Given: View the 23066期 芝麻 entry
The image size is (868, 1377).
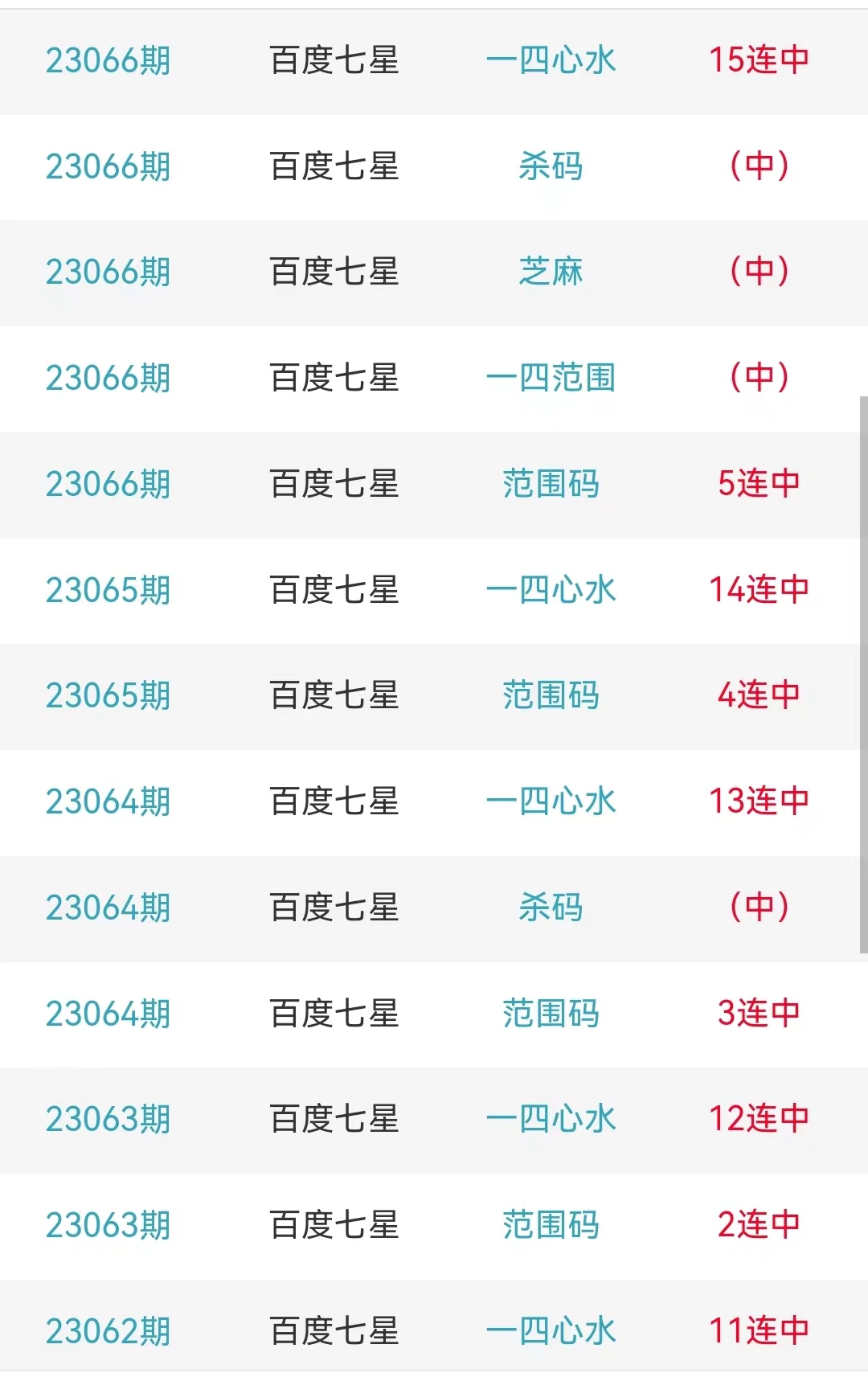Looking at the screenshot, I should [x=551, y=272].
